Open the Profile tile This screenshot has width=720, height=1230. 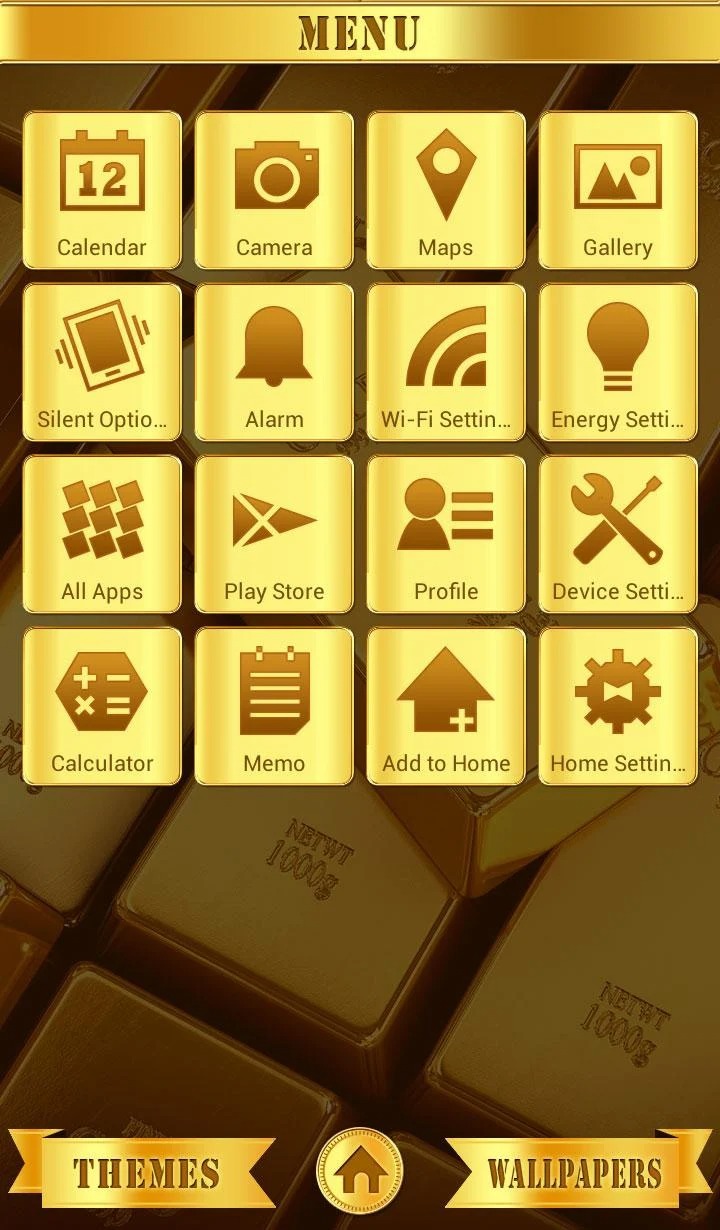tap(446, 534)
